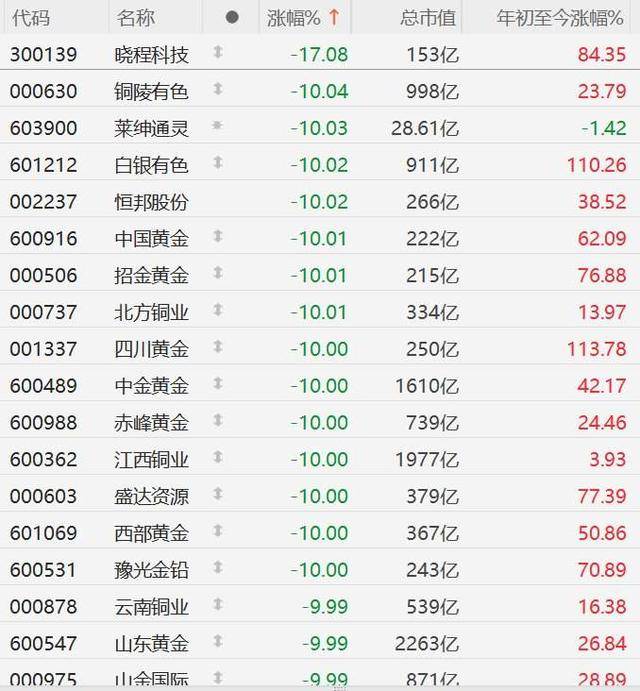Select the 豫光金铅 row

pos(151,570)
